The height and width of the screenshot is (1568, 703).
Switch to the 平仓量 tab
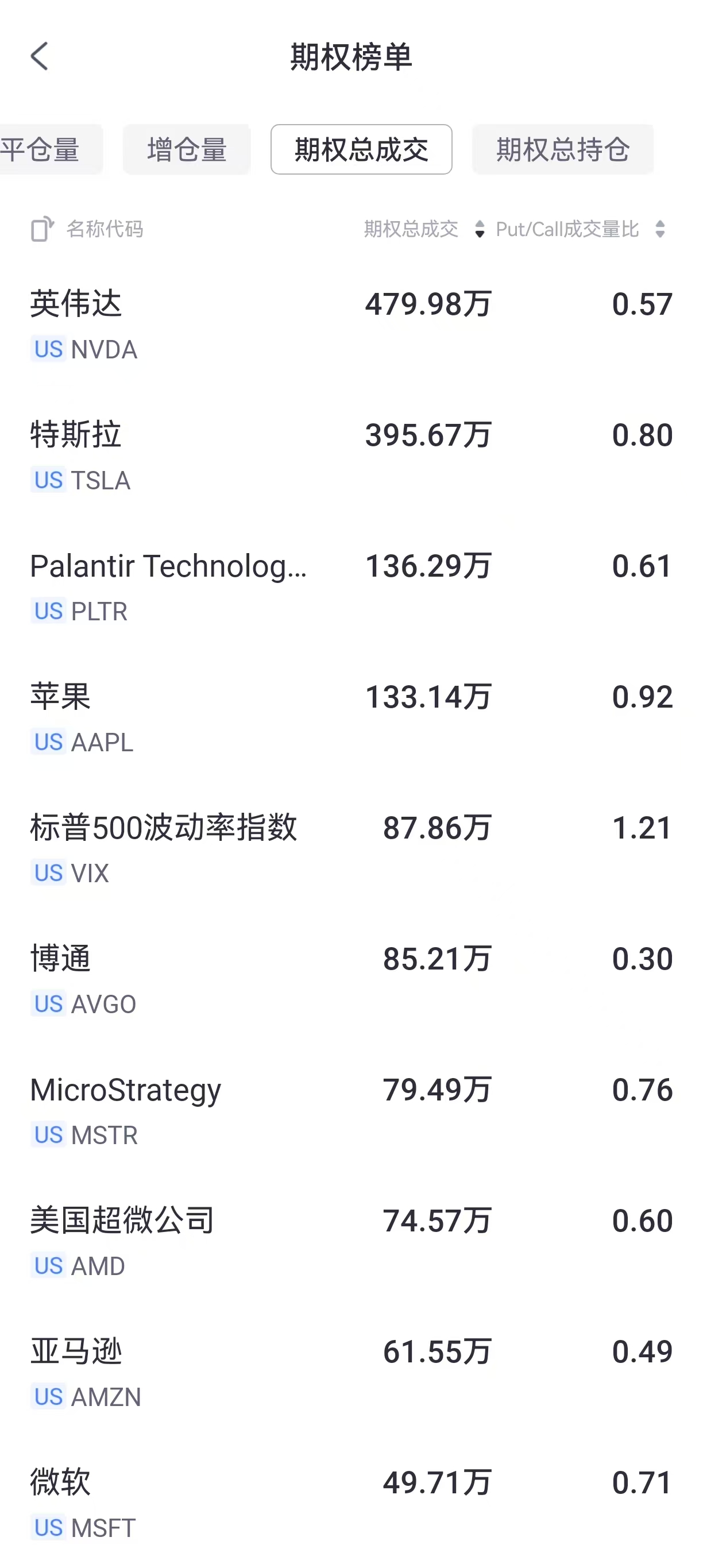point(50,149)
